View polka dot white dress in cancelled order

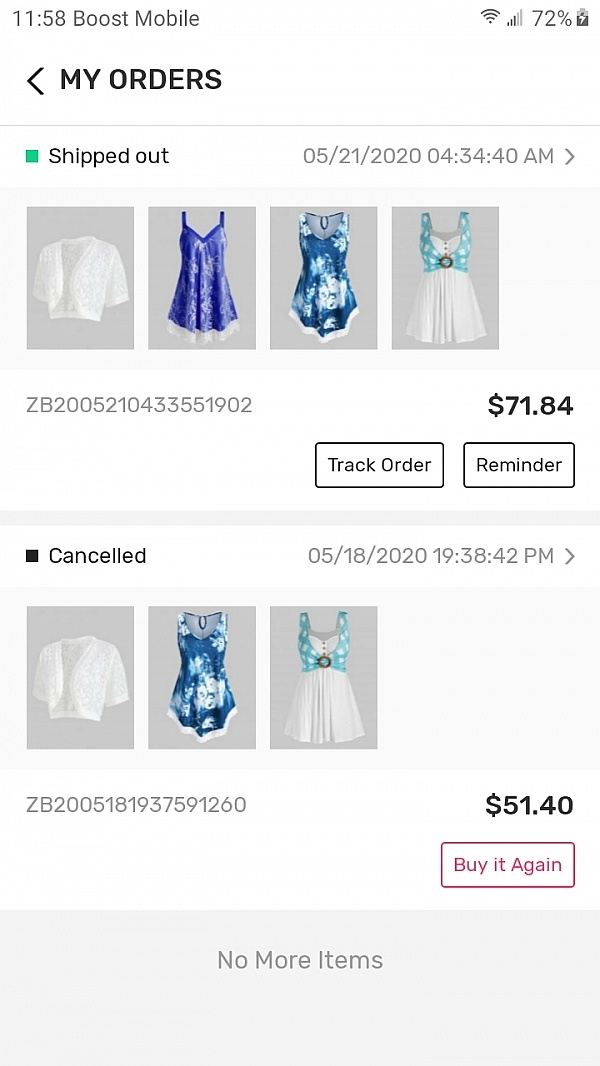pyautogui.click(x=323, y=678)
